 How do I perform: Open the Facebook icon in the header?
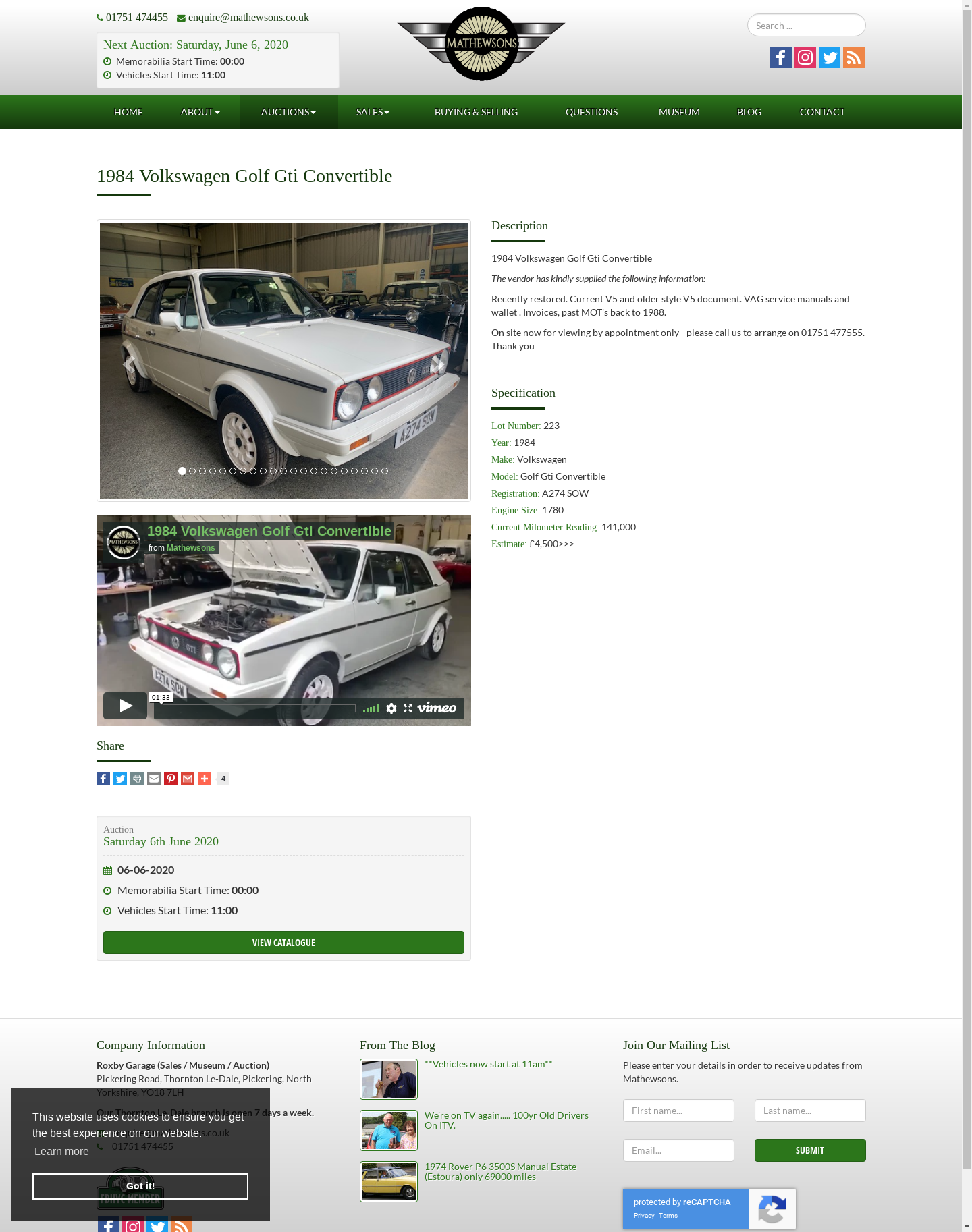coord(781,57)
